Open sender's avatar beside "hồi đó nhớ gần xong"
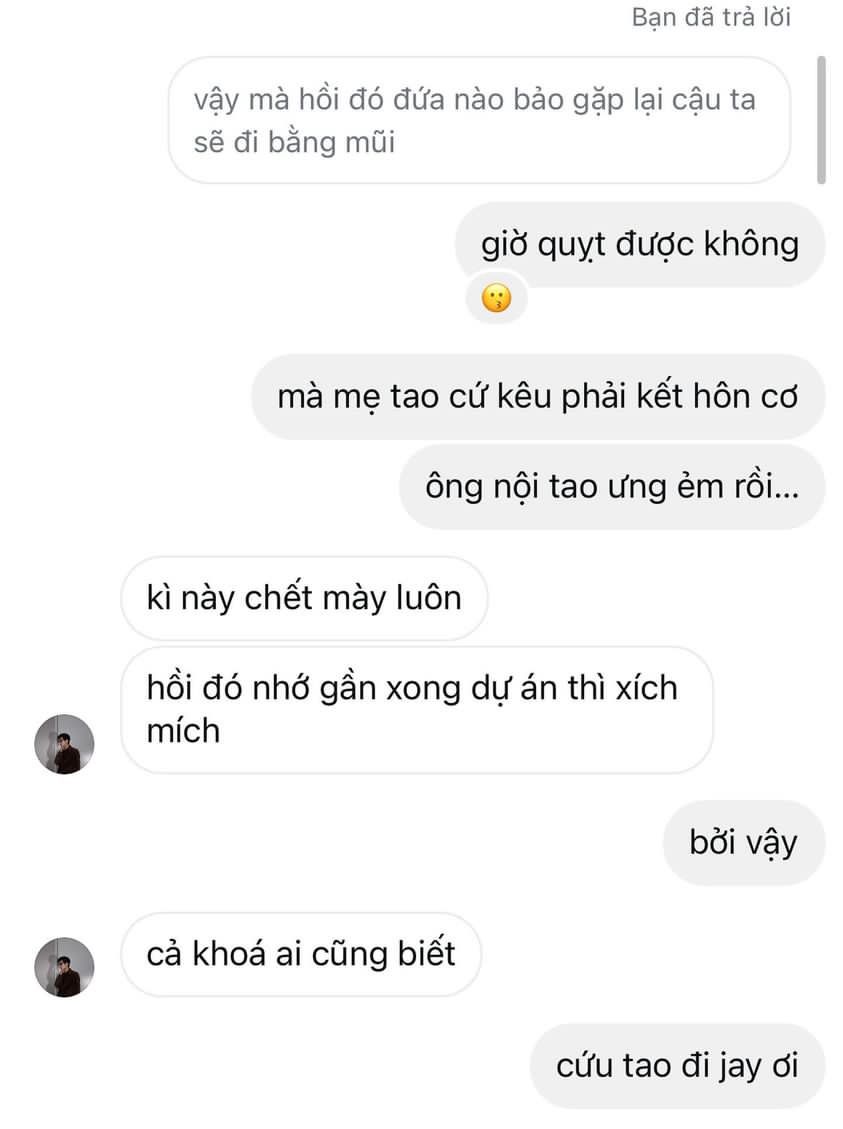The image size is (843, 1129). [x=64, y=744]
